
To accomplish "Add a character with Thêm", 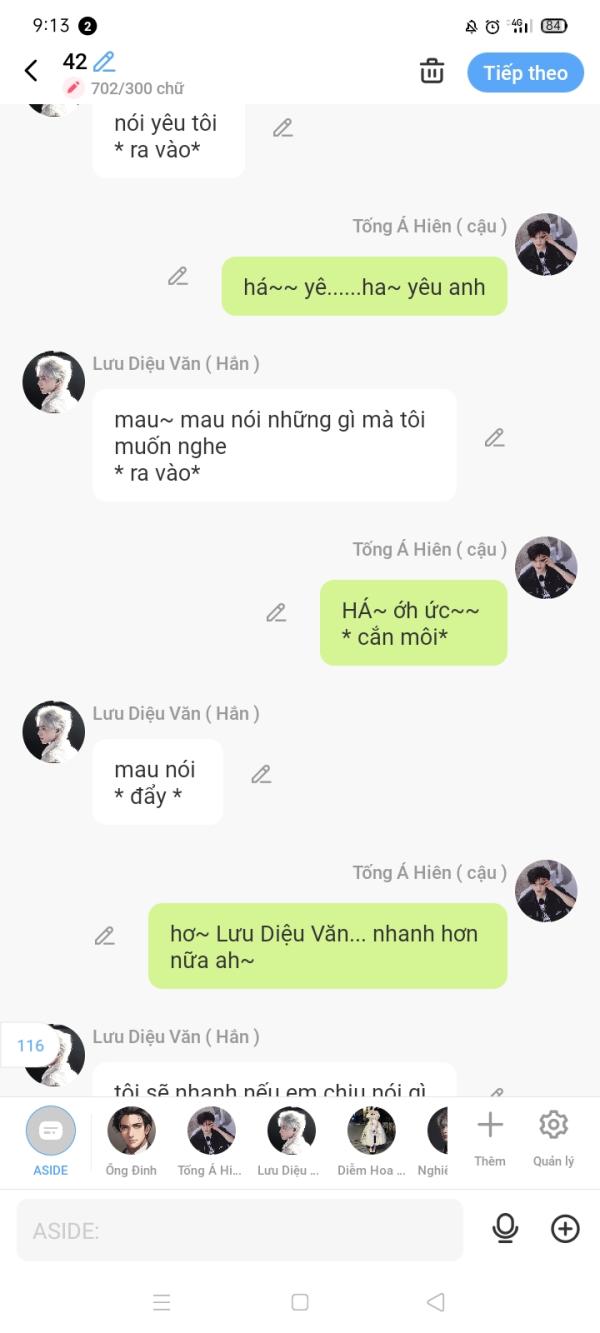I will tap(490, 1136).
